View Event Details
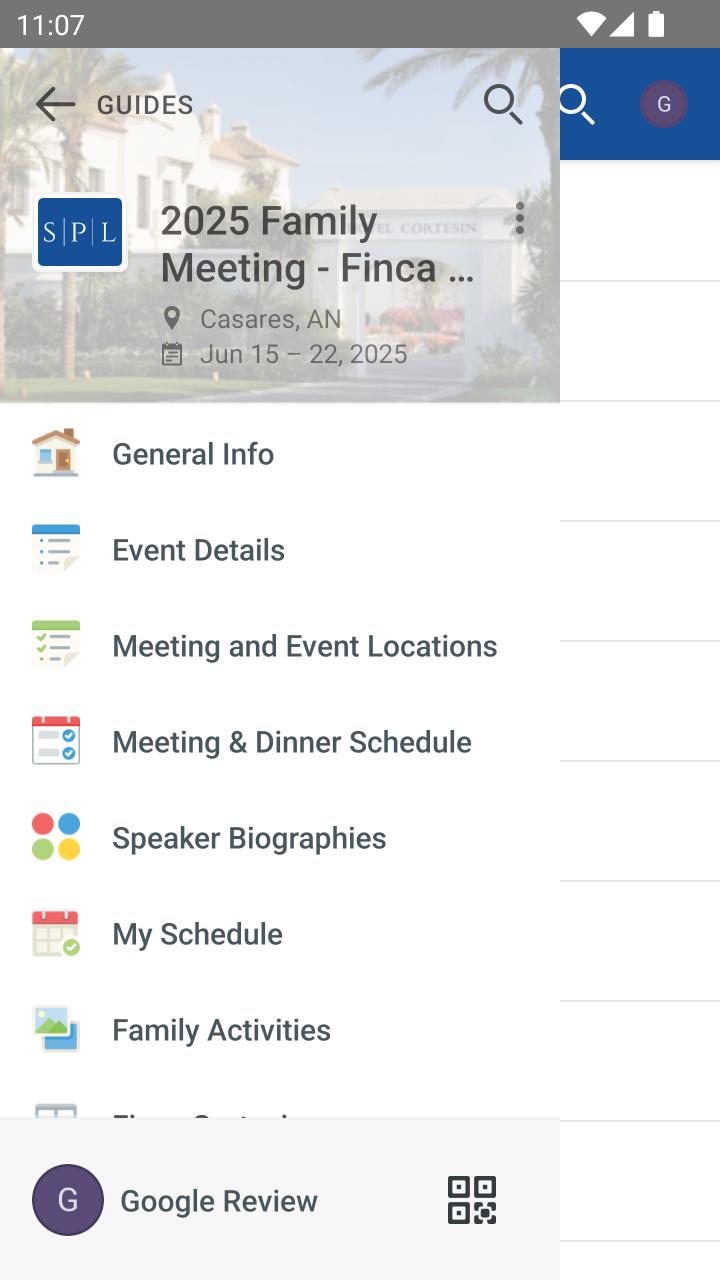The image size is (720, 1280). pos(198,550)
